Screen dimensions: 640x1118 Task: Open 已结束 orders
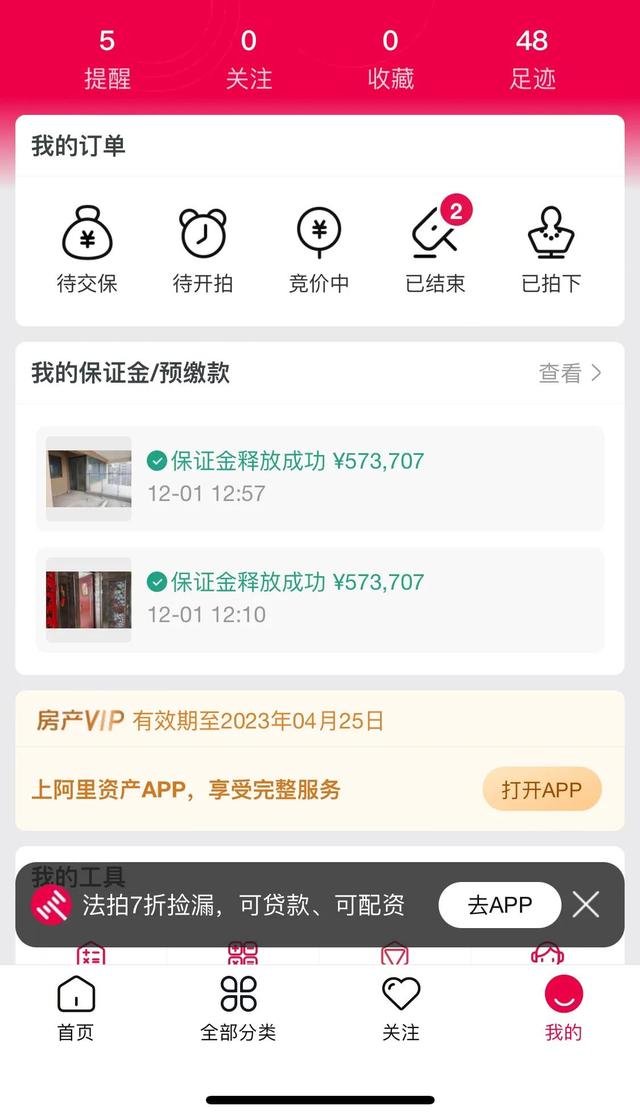point(436,250)
